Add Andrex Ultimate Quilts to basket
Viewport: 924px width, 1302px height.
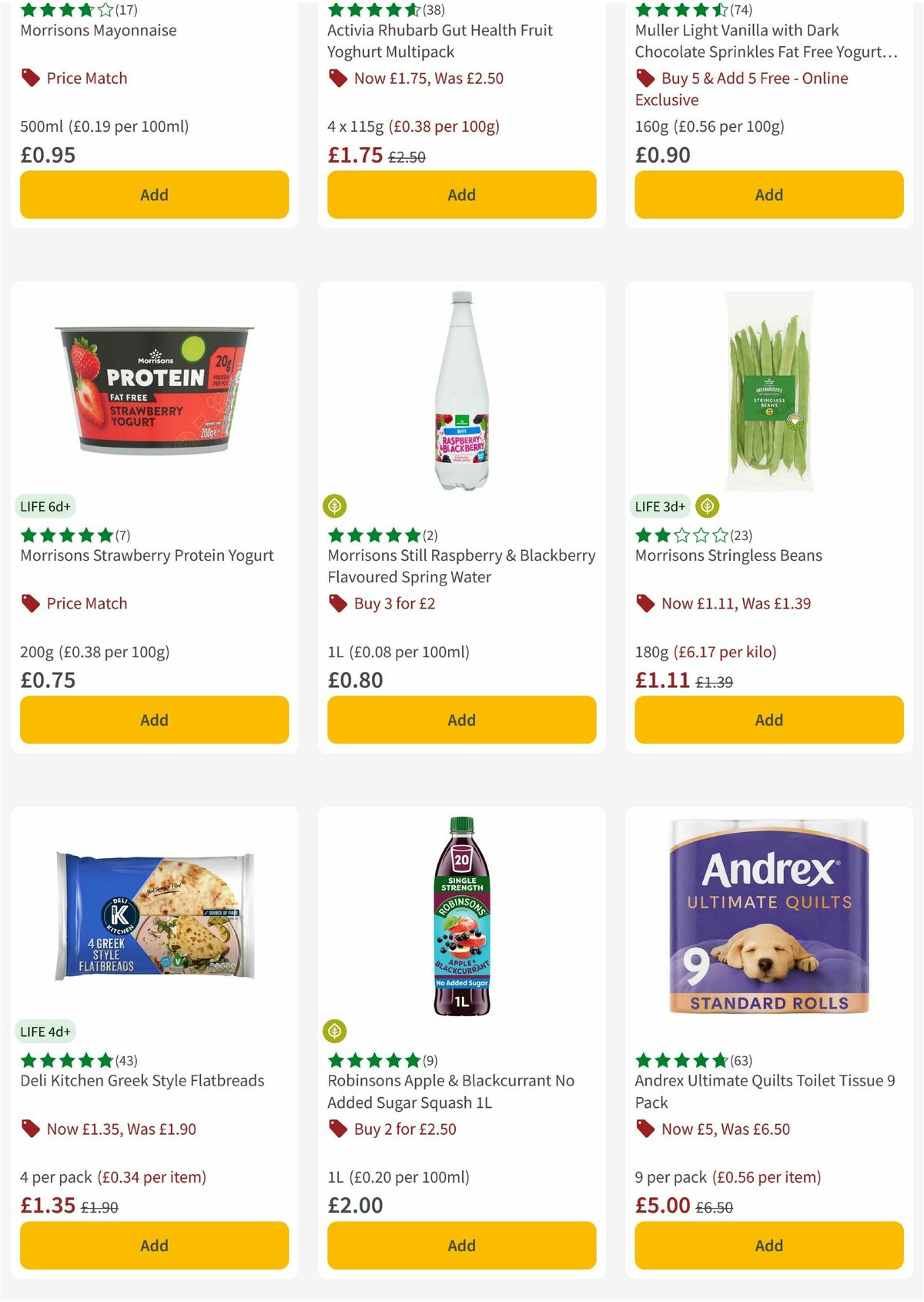pos(768,1245)
